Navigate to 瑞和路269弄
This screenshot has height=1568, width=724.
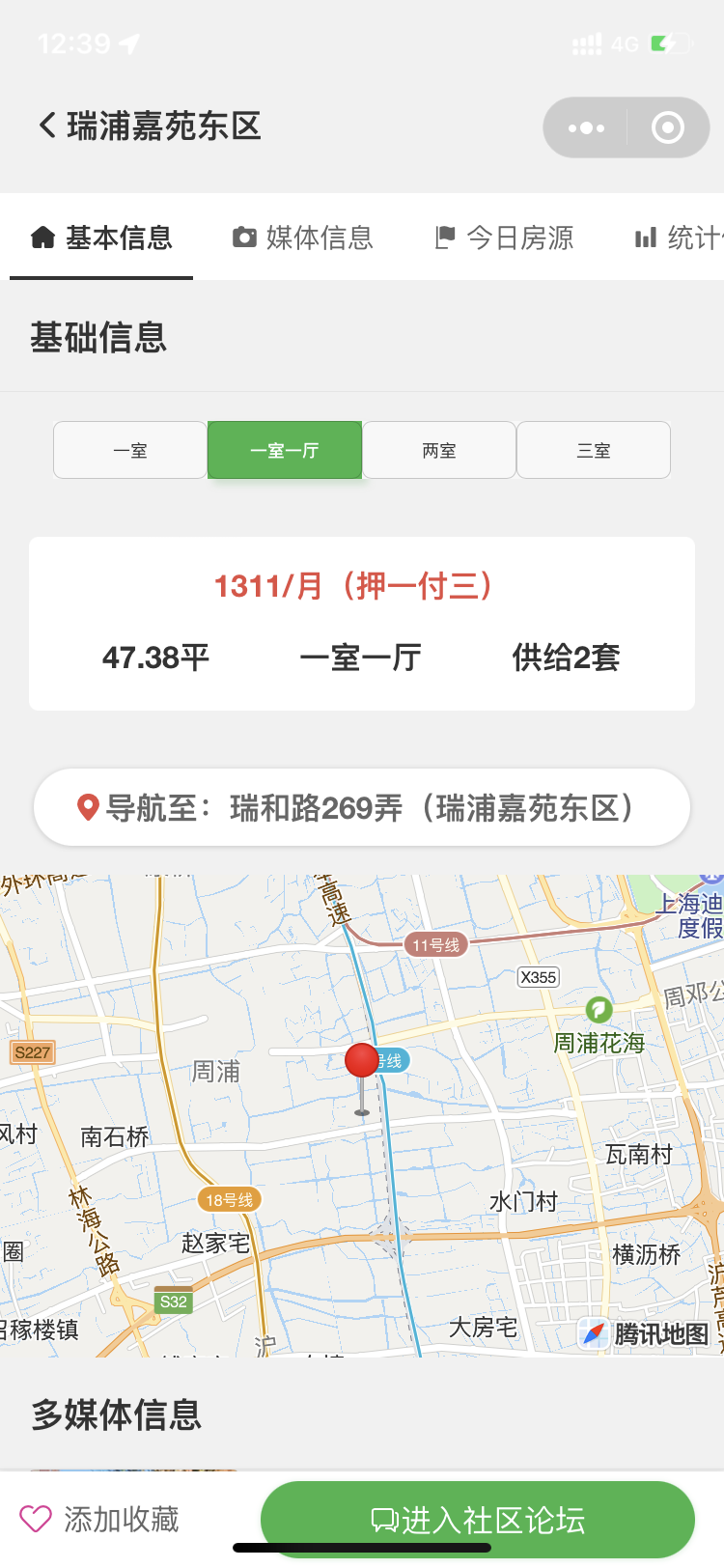pos(362,807)
